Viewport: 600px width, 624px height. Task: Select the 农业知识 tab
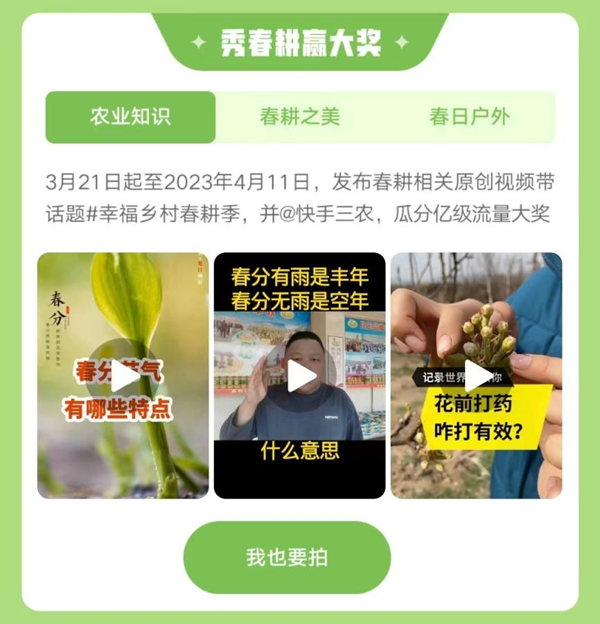click(130, 117)
